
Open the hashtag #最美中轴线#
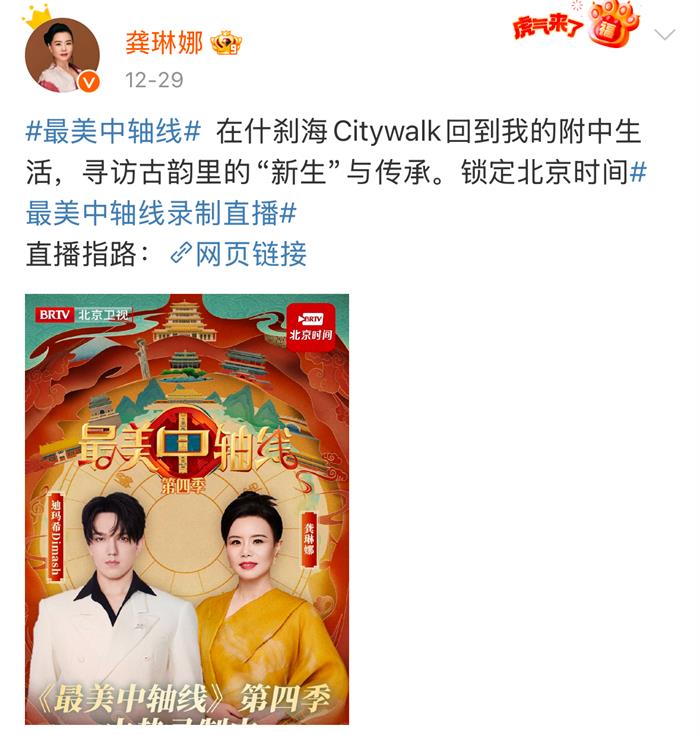tap(113, 131)
